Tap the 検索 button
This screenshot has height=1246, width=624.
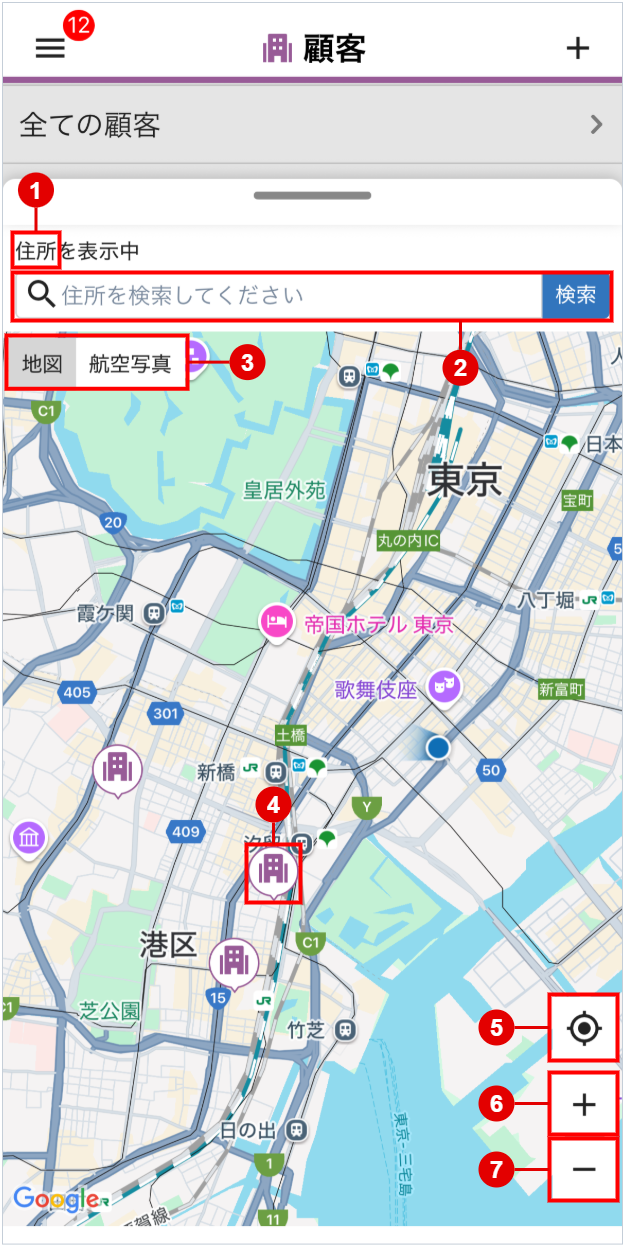pyautogui.click(x=576, y=296)
